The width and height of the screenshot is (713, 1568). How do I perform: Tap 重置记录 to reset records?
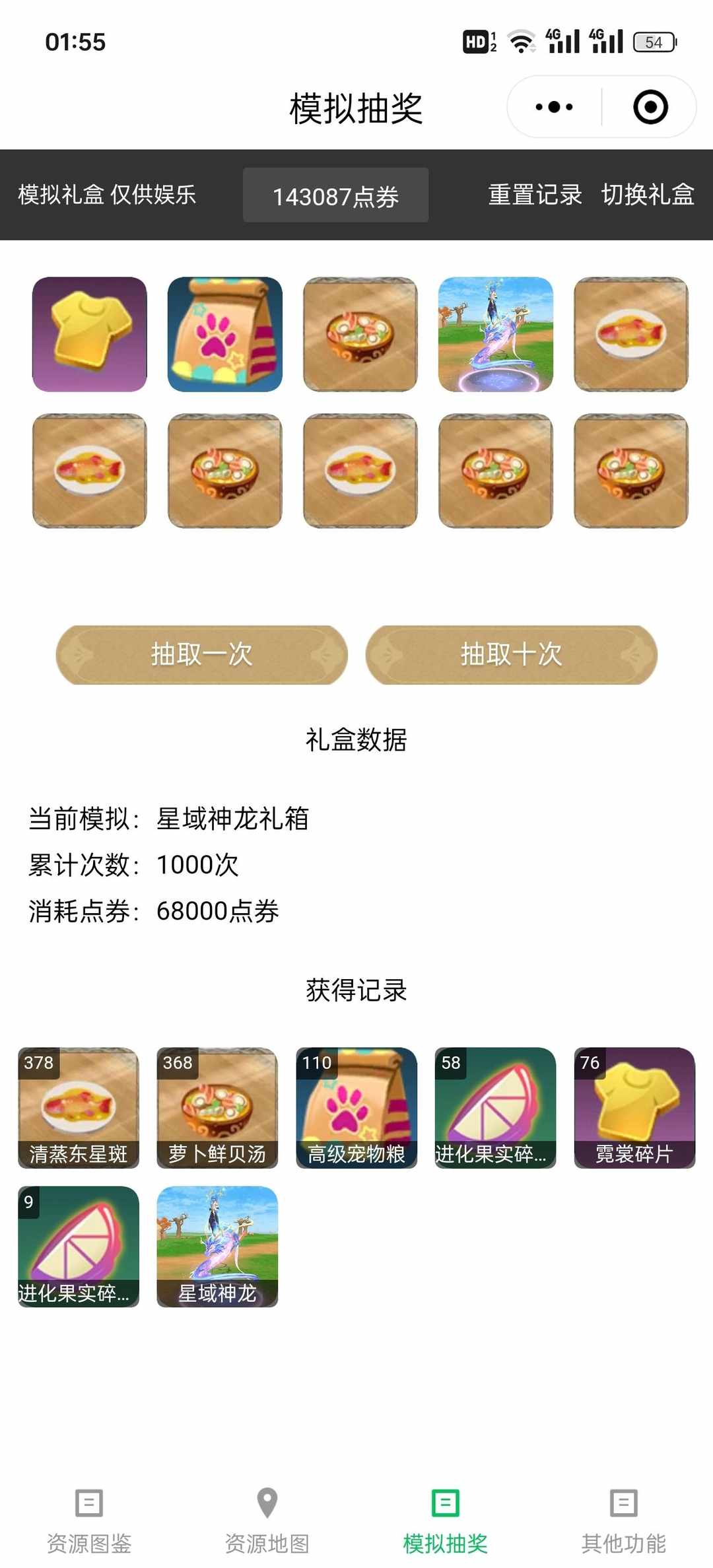pyautogui.click(x=535, y=195)
